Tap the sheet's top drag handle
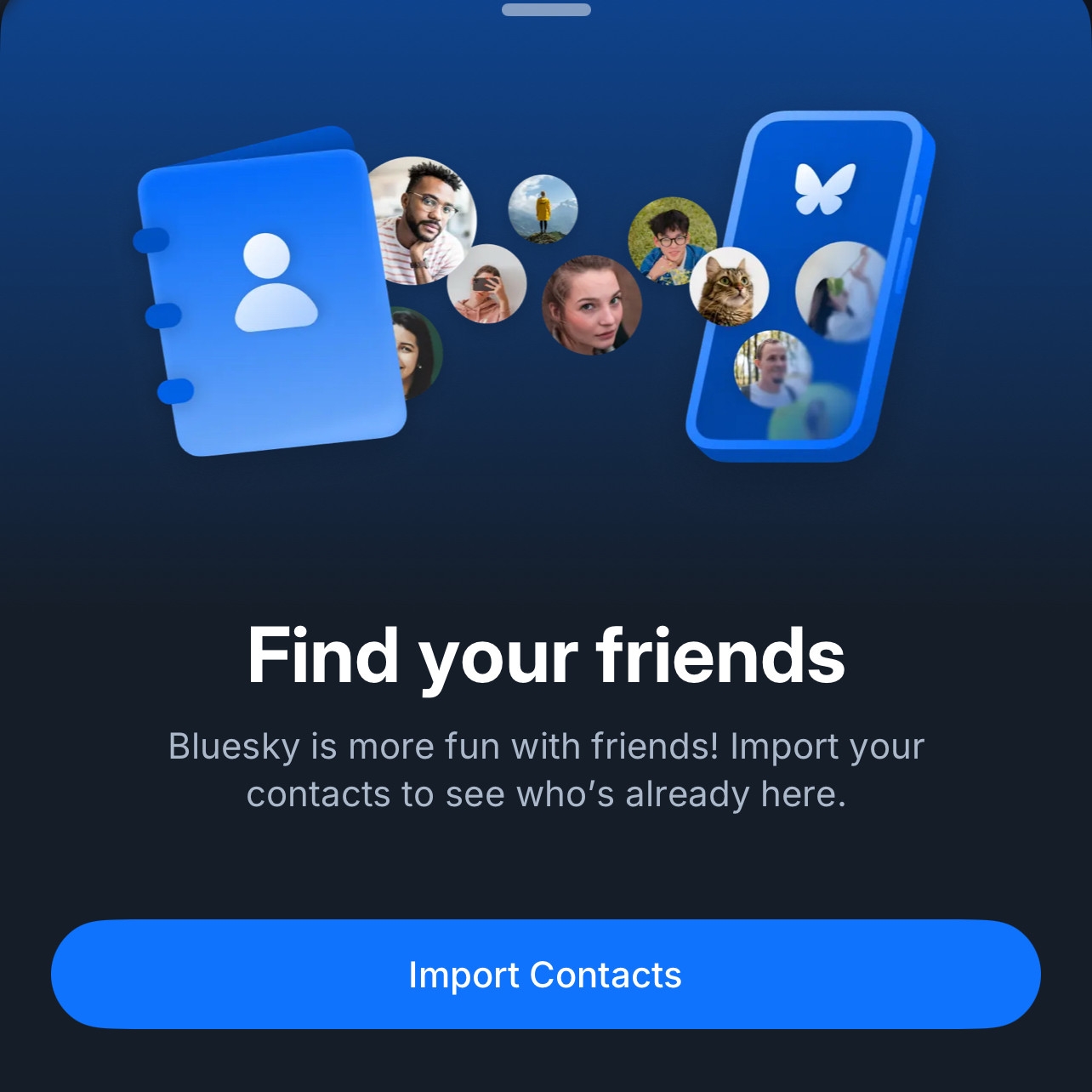 point(546,10)
